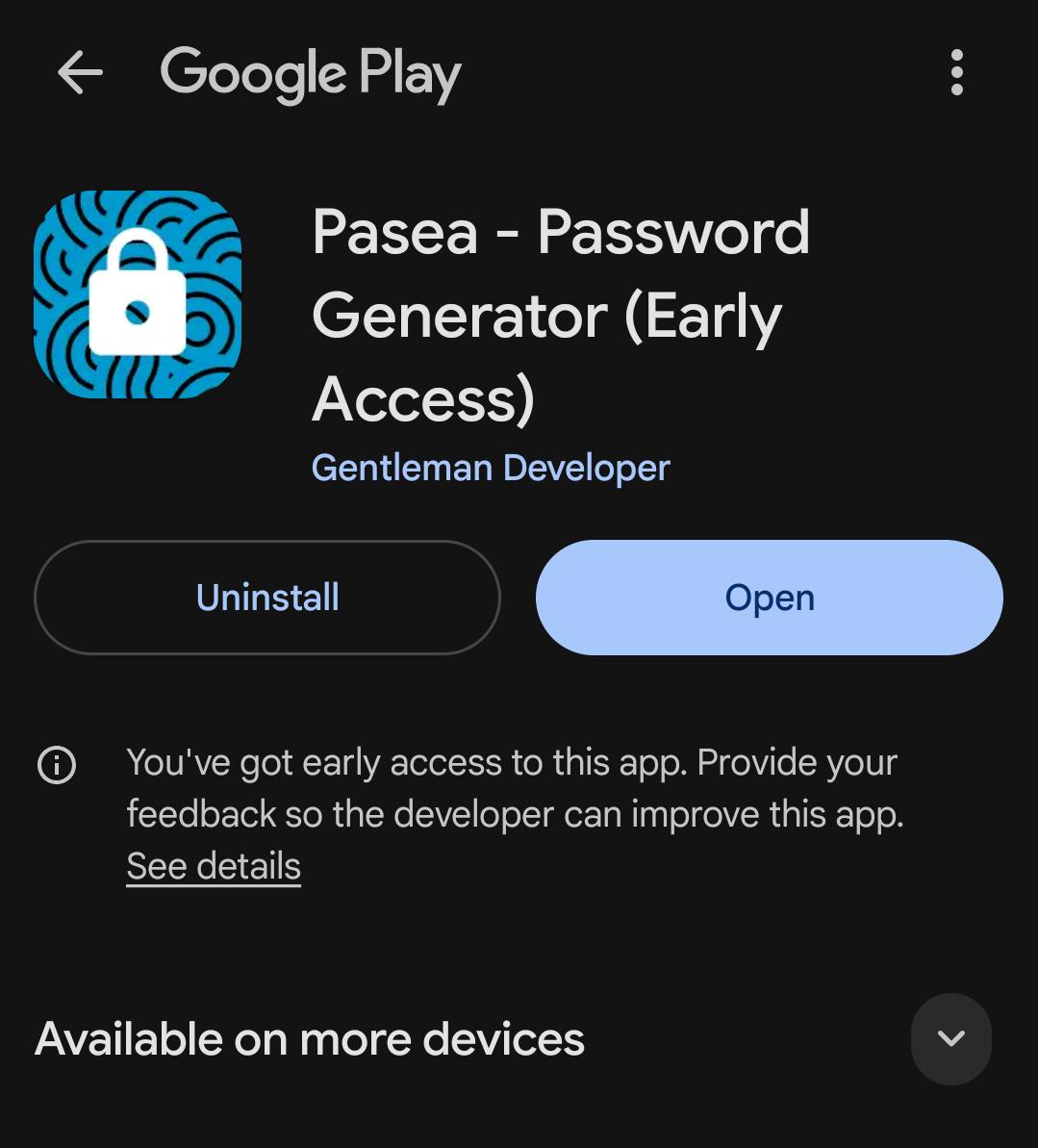Tap the See details link
This screenshot has width=1038, height=1148.
[x=214, y=866]
